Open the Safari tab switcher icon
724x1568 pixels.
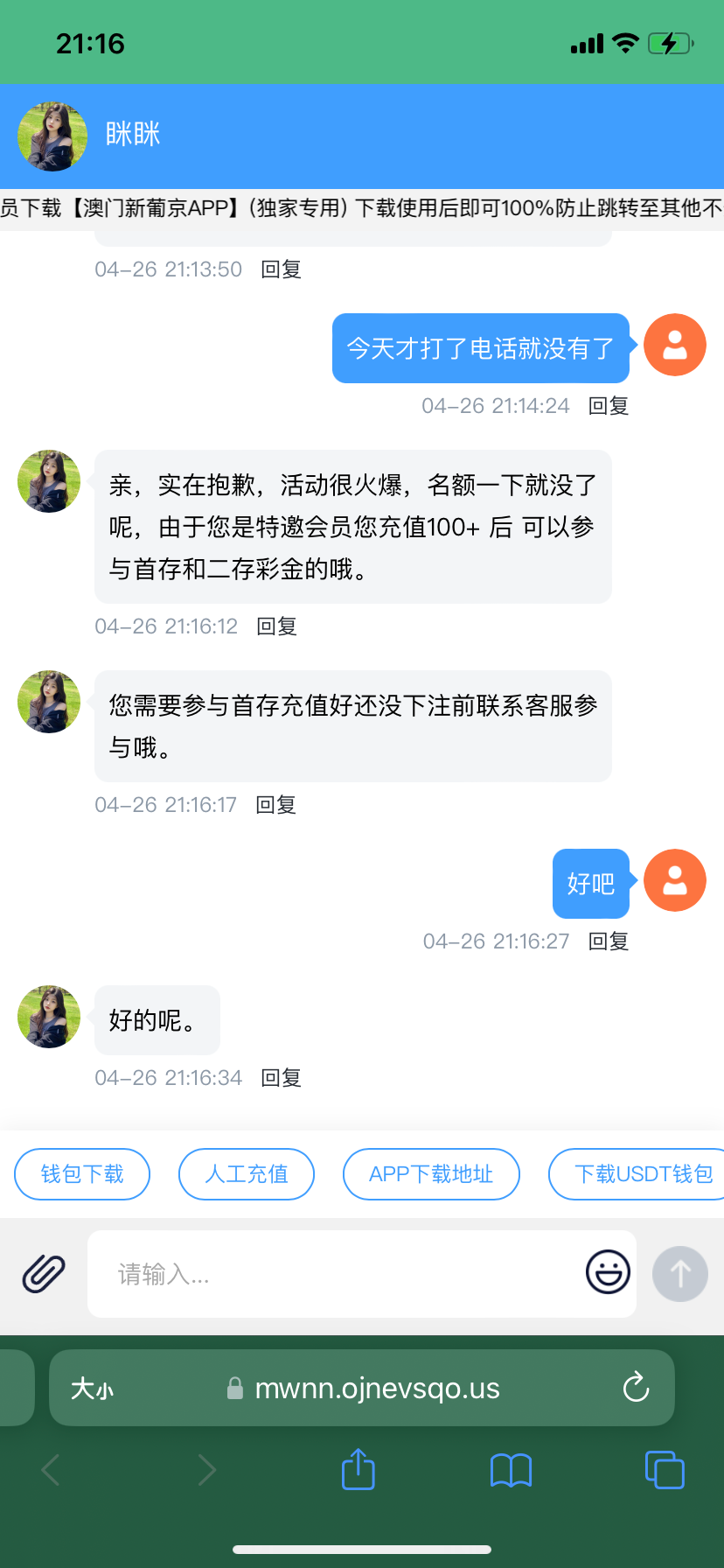(665, 1470)
